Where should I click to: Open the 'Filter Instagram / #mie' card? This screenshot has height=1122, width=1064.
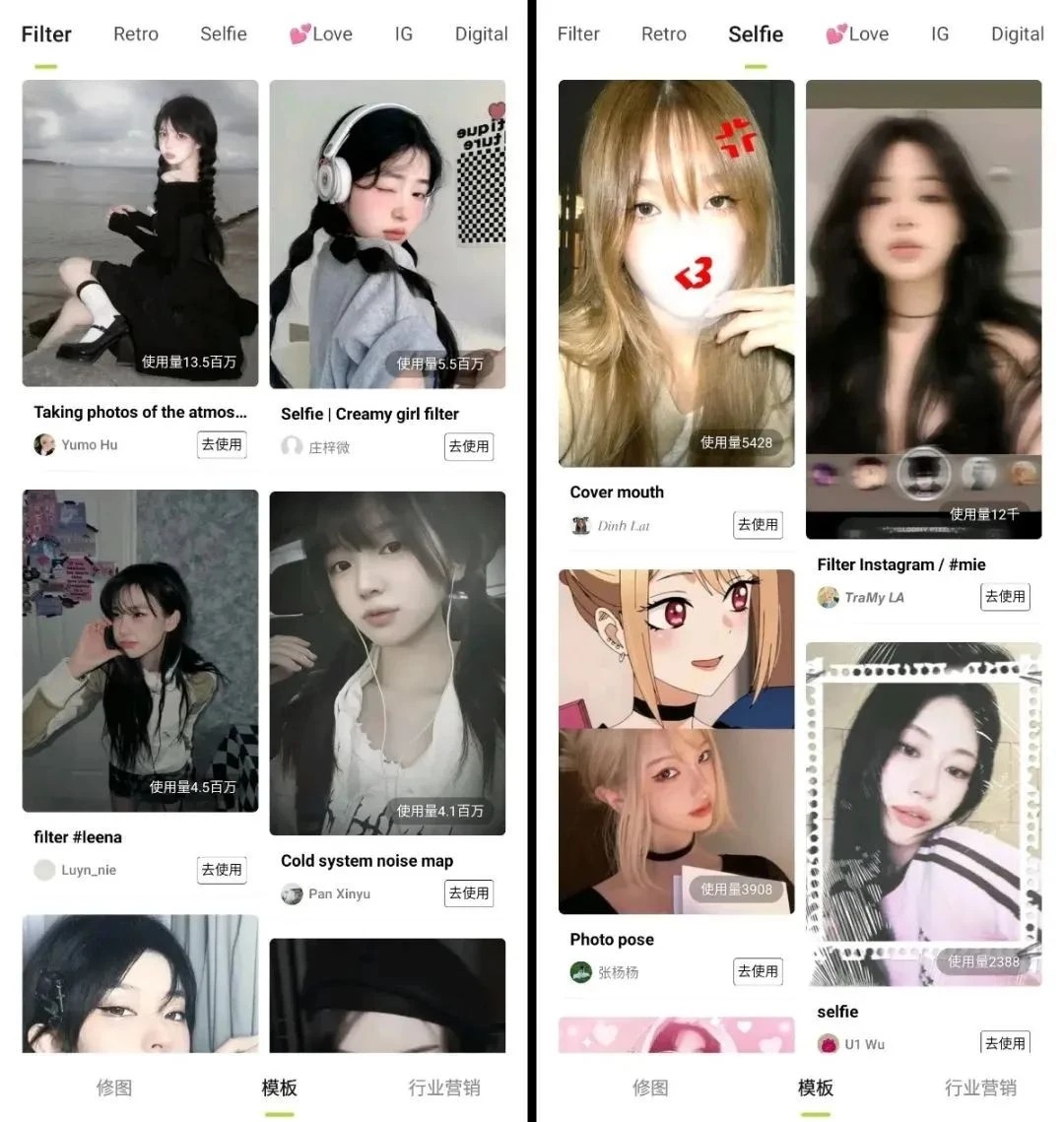923,309
